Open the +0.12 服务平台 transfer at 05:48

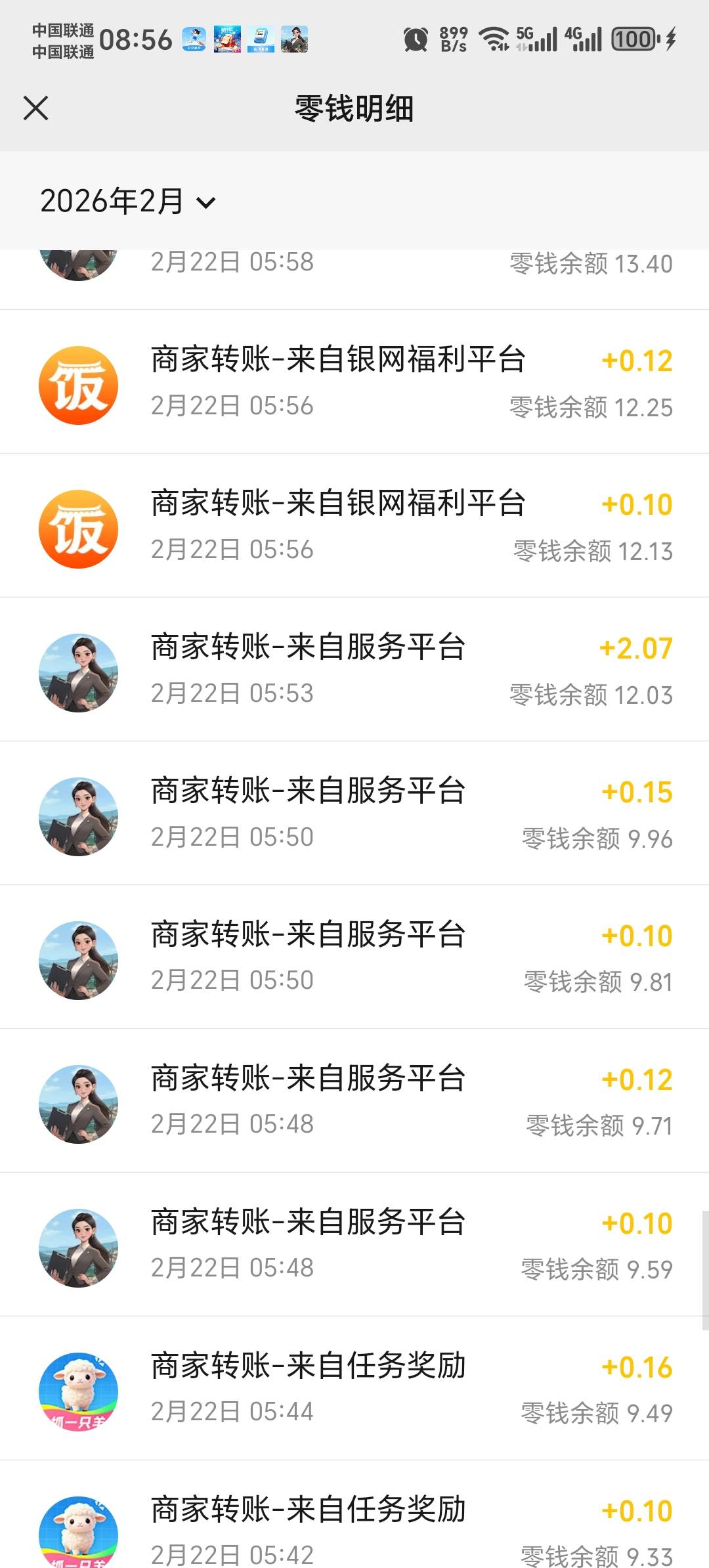pyautogui.click(x=354, y=1101)
